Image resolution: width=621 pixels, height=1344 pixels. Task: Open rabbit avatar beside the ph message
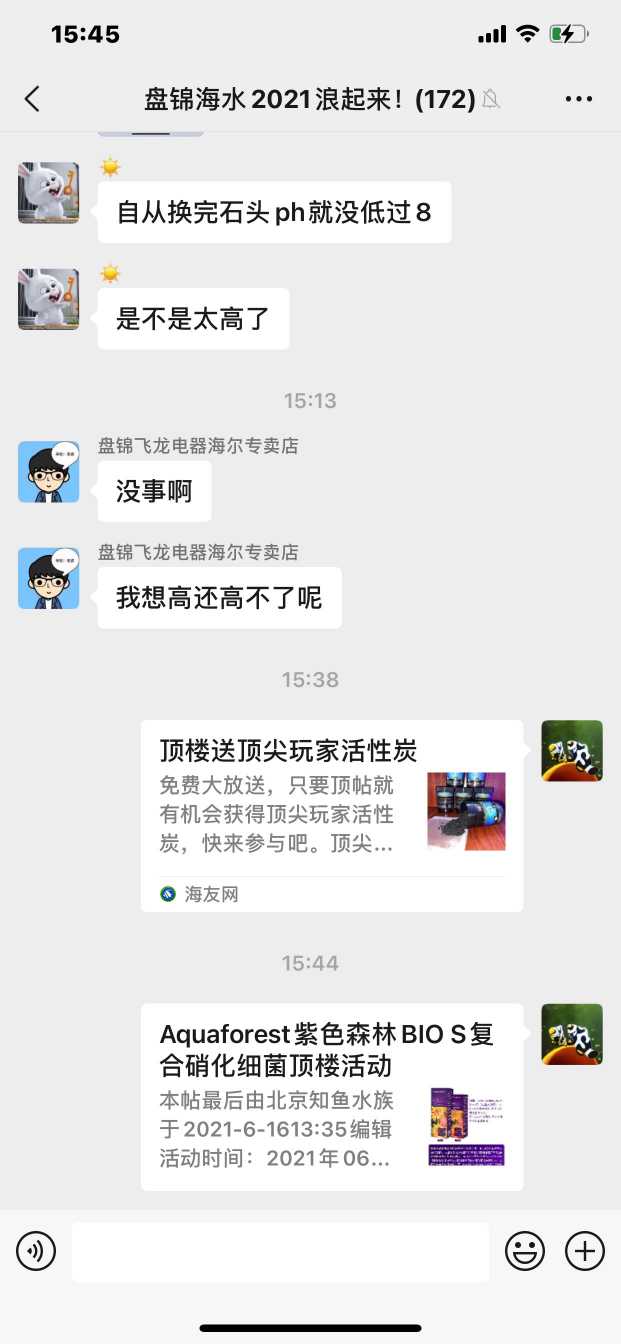(48, 193)
